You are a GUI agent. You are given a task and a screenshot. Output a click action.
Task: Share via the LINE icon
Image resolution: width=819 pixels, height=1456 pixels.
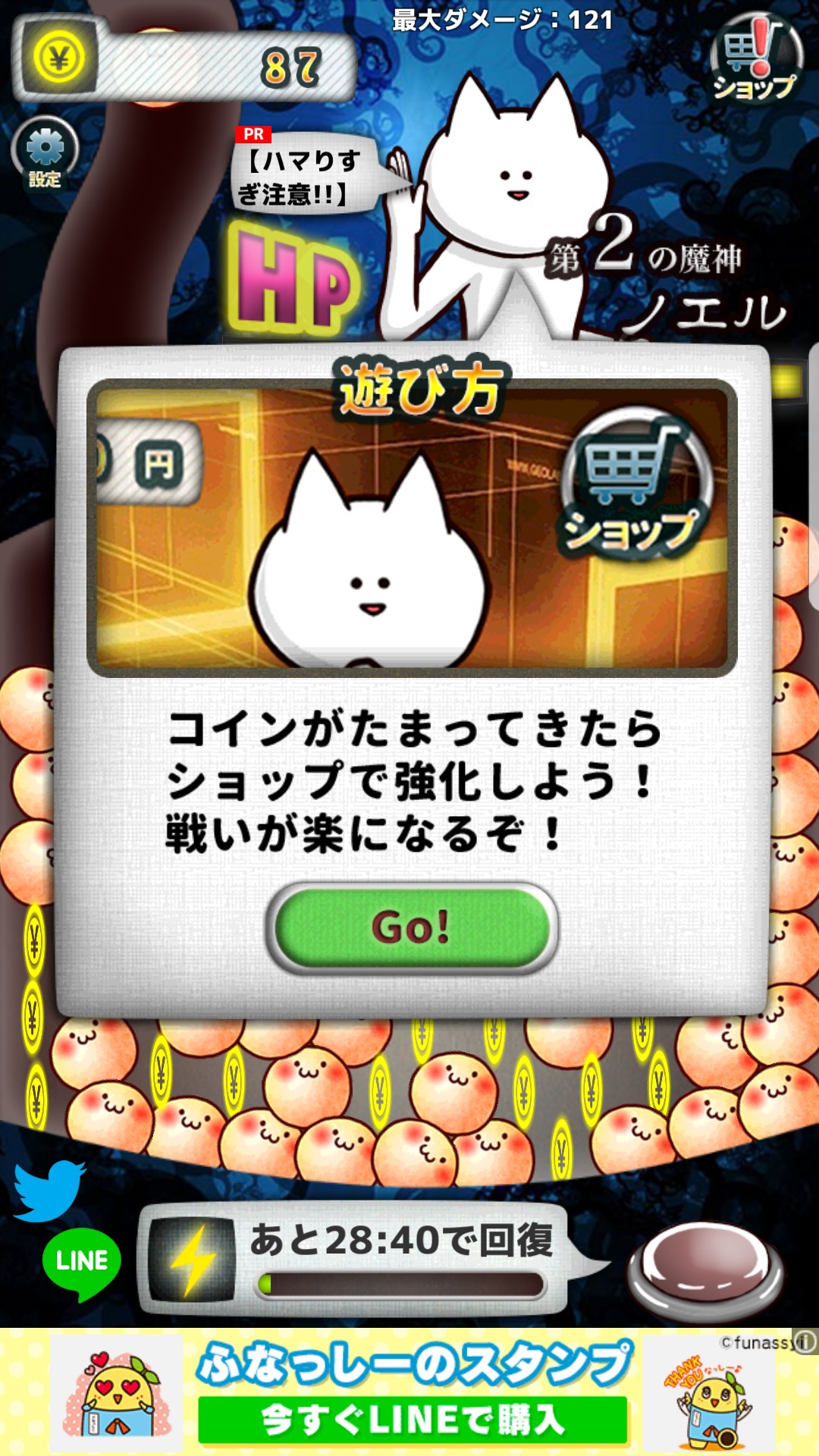[x=81, y=1261]
